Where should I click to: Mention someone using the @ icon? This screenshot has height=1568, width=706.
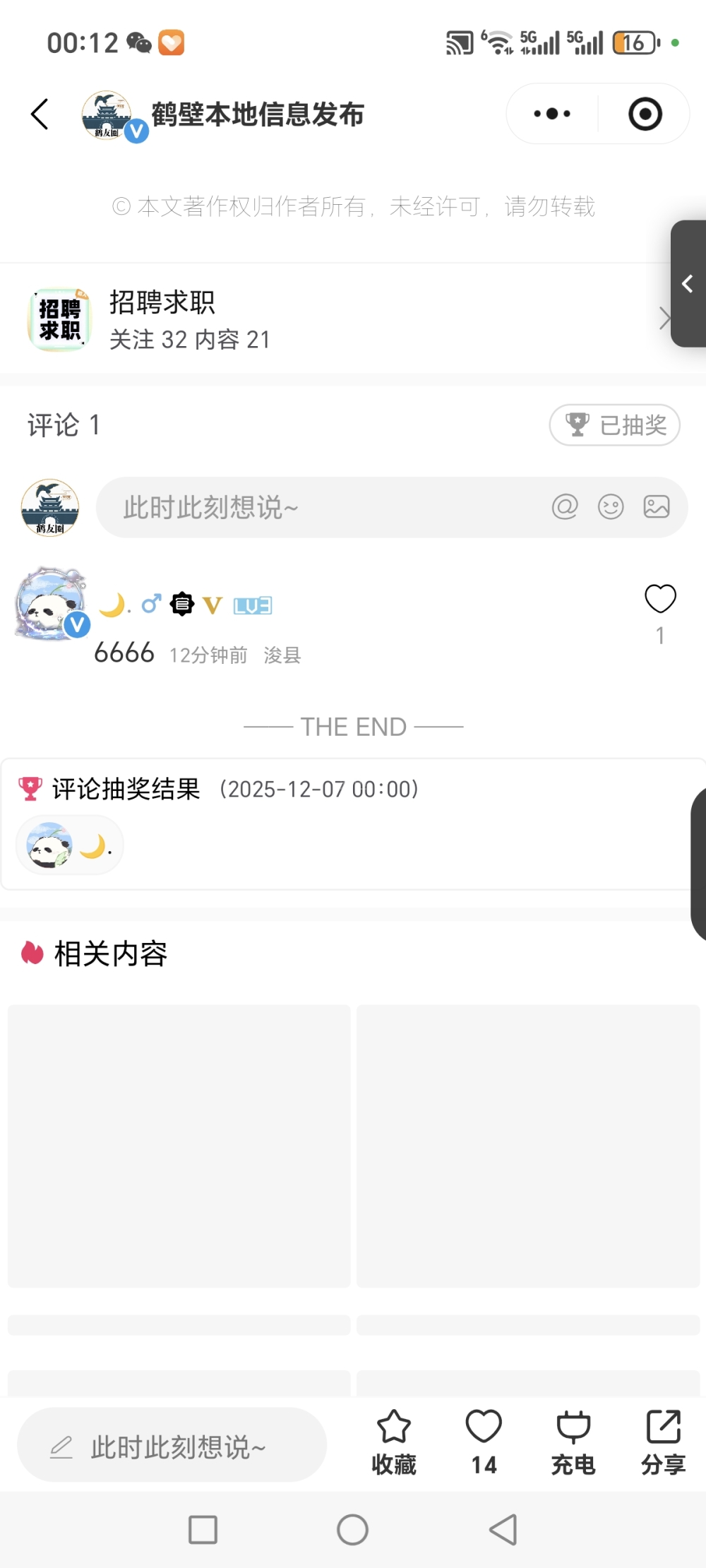tap(565, 507)
